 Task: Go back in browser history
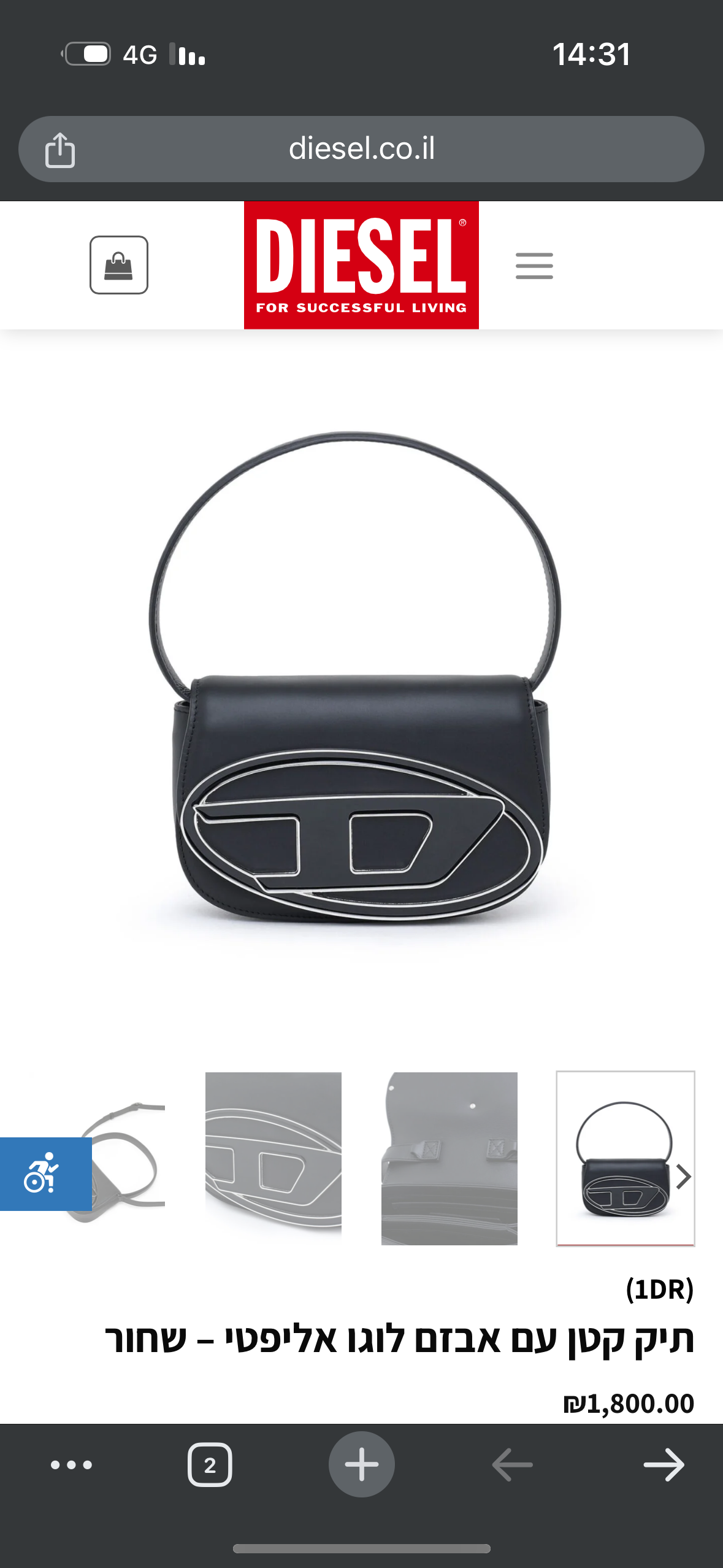[513, 1465]
